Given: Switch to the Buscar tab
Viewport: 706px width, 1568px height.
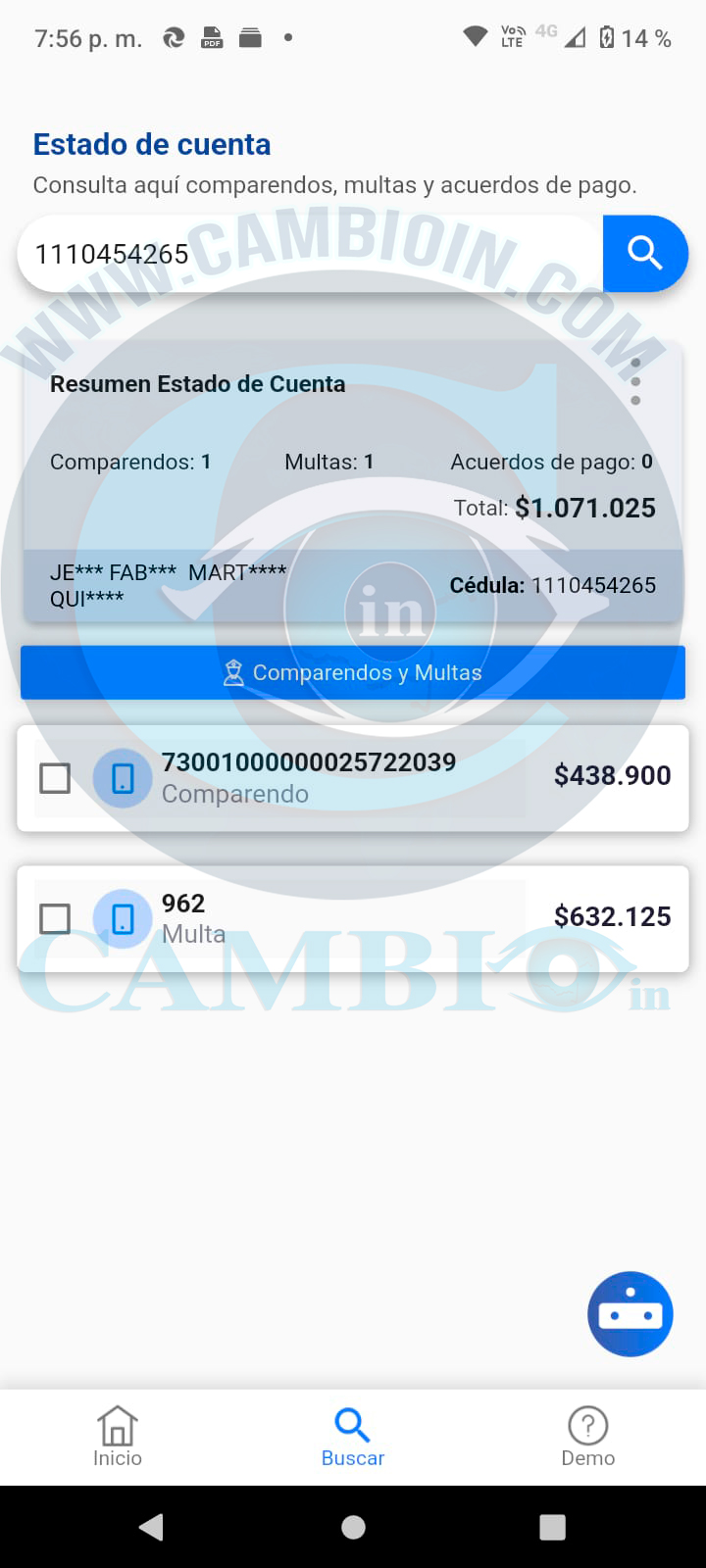Looking at the screenshot, I should 353,1437.
